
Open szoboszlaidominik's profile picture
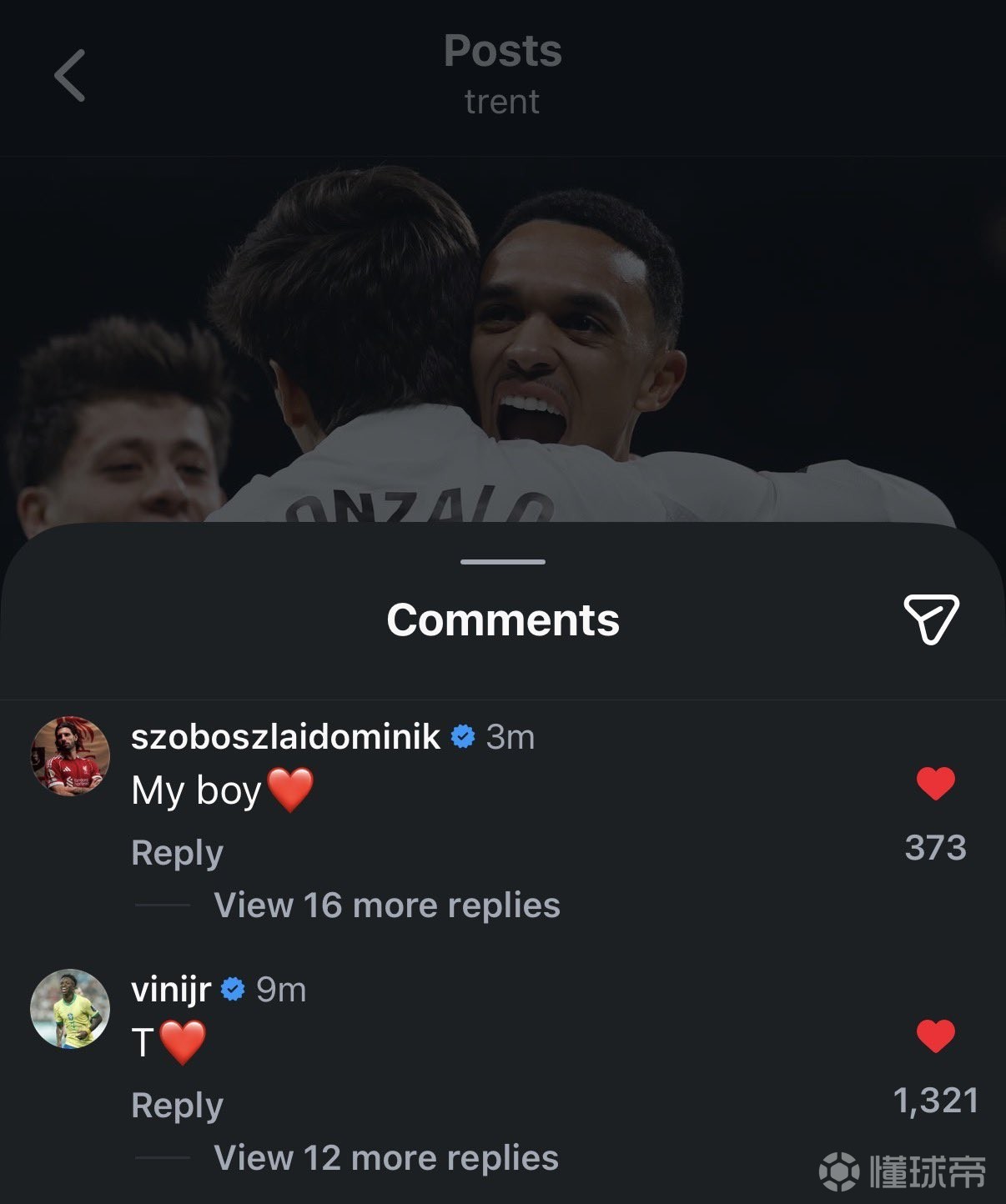click(x=71, y=755)
